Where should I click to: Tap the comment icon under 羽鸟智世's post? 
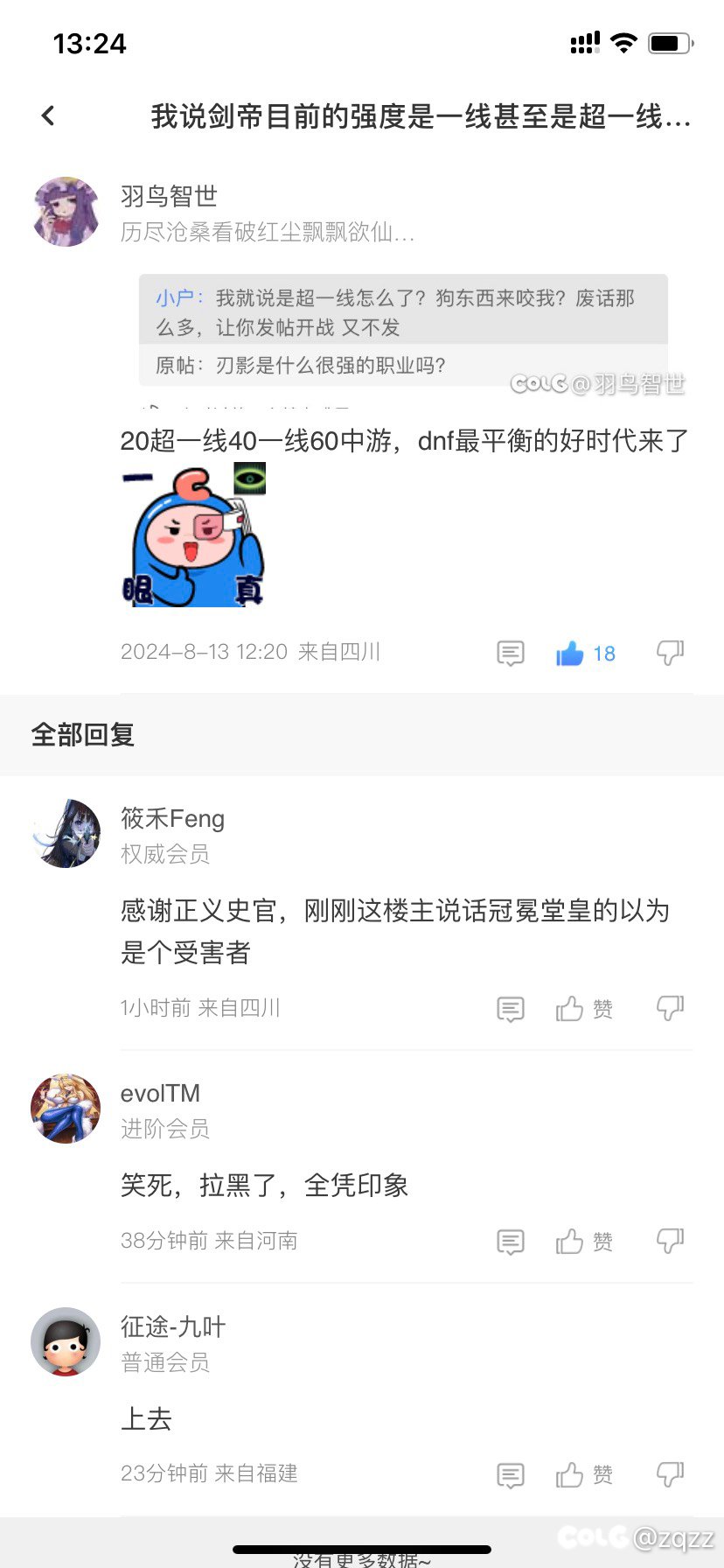511,654
